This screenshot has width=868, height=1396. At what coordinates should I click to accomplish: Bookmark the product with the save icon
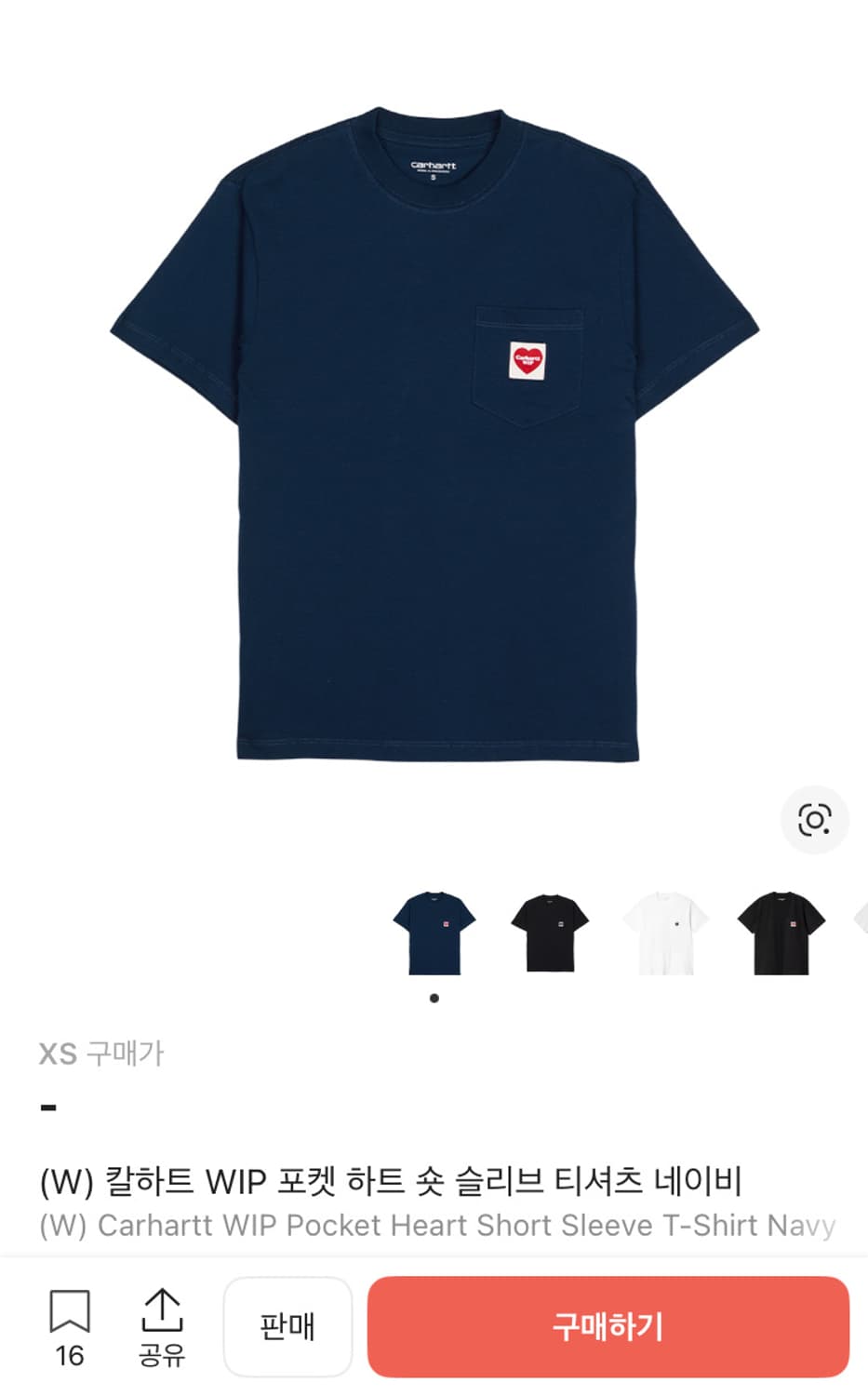[71, 1313]
